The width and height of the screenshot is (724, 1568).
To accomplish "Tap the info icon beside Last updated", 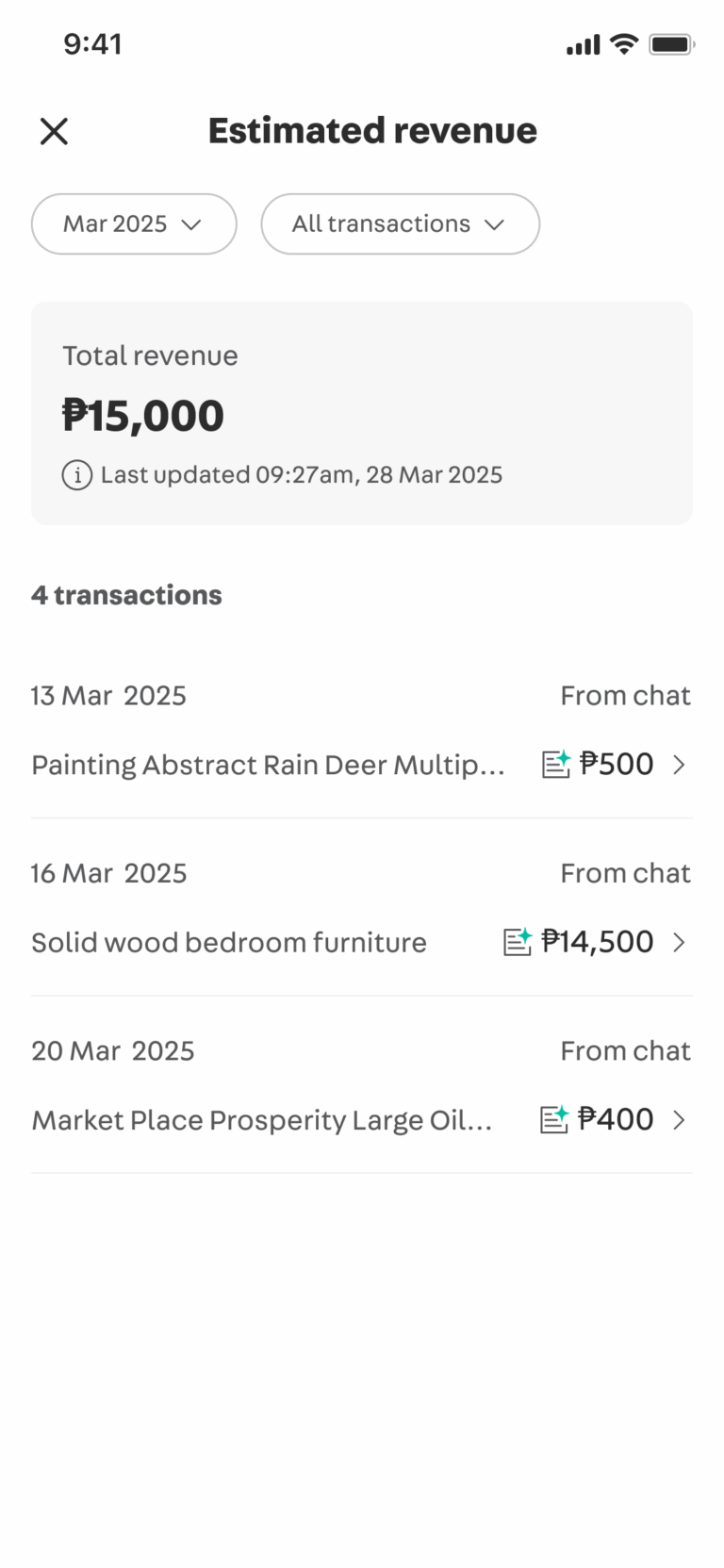I will (77, 475).
